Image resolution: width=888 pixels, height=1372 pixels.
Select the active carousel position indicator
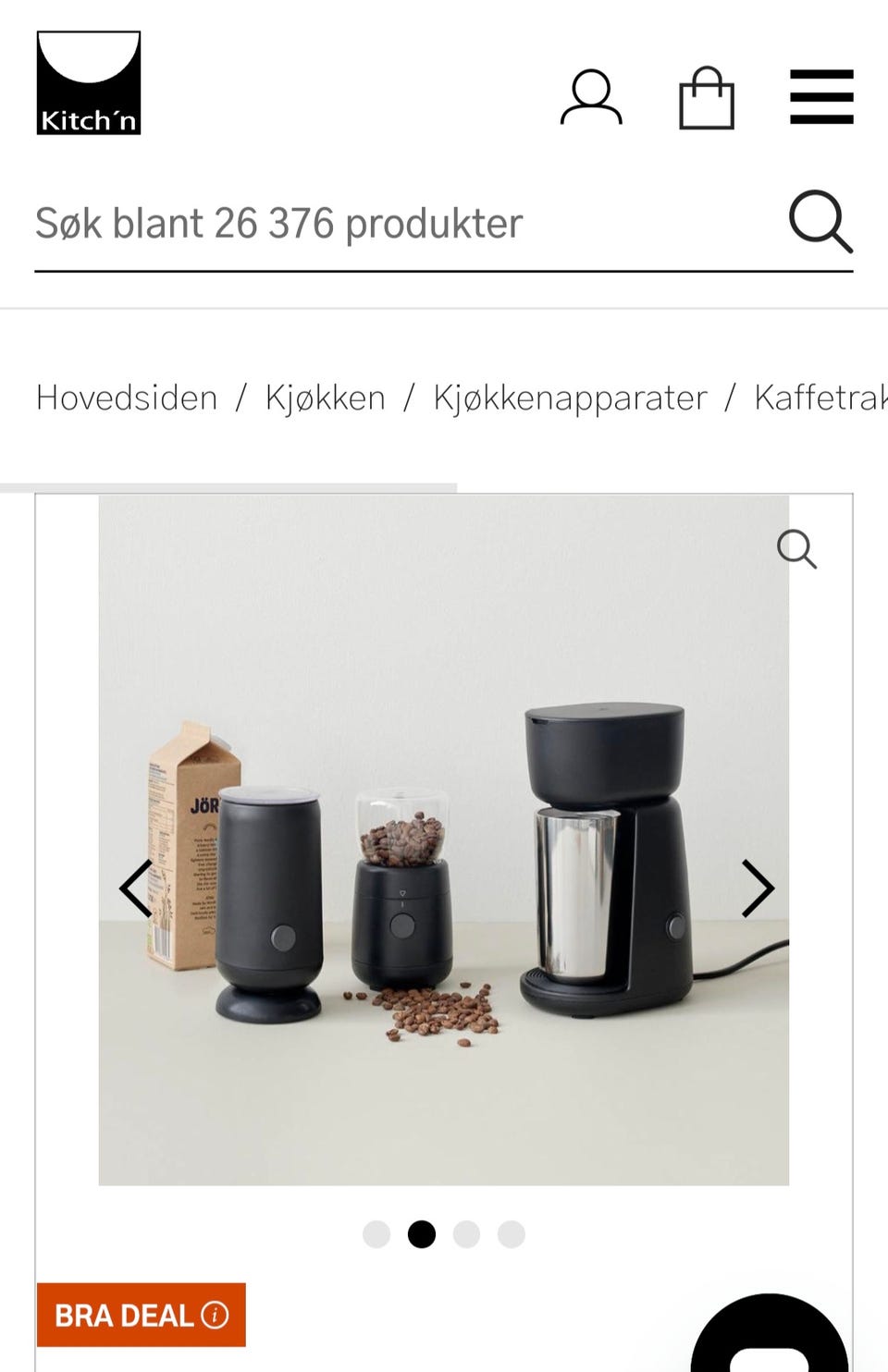pos(422,1234)
